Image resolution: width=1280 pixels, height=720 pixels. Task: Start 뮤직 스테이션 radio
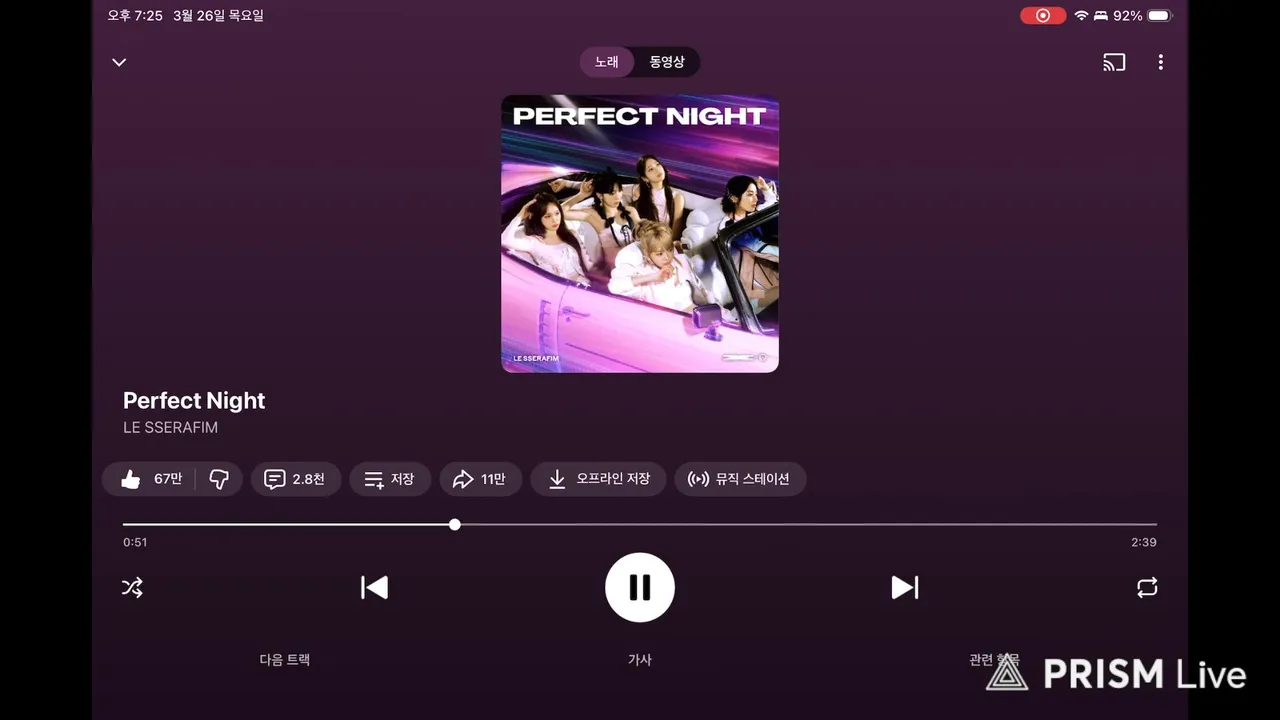(x=739, y=479)
